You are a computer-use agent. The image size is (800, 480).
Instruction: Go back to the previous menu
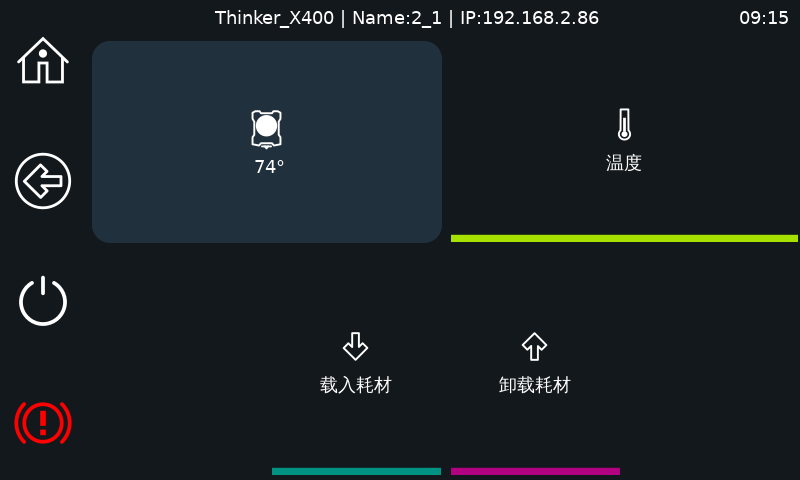[43, 181]
